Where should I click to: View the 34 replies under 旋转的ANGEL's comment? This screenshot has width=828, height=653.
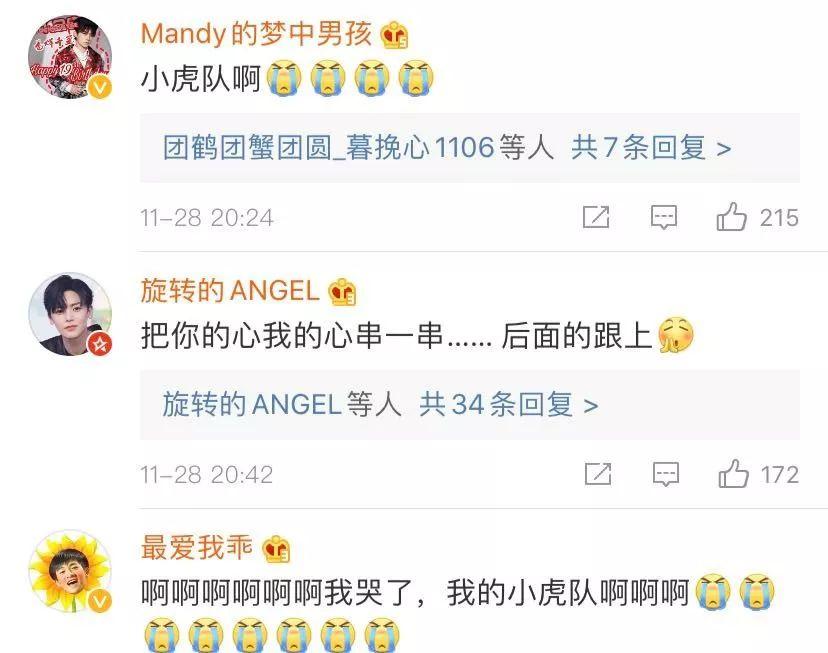point(509,404)
